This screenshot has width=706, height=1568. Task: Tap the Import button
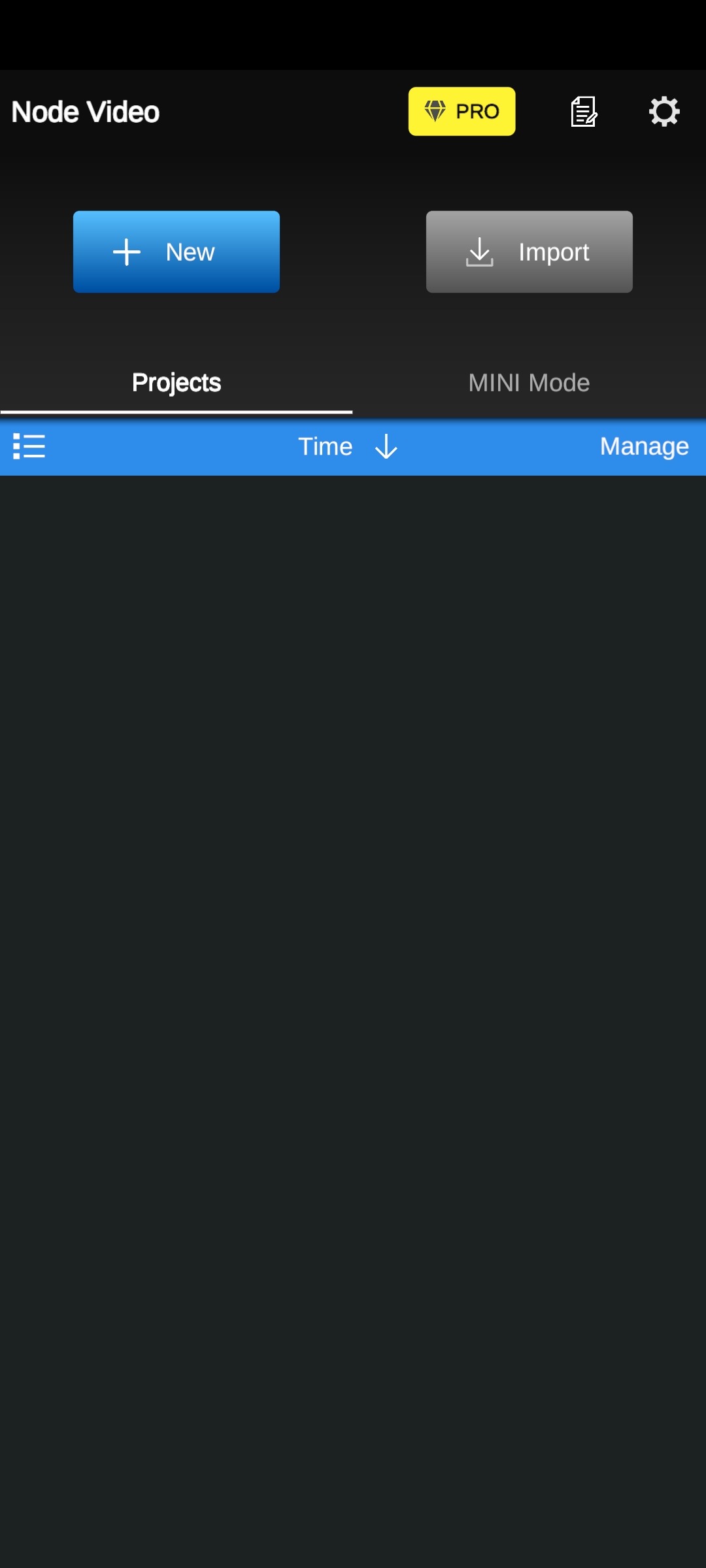529,252
